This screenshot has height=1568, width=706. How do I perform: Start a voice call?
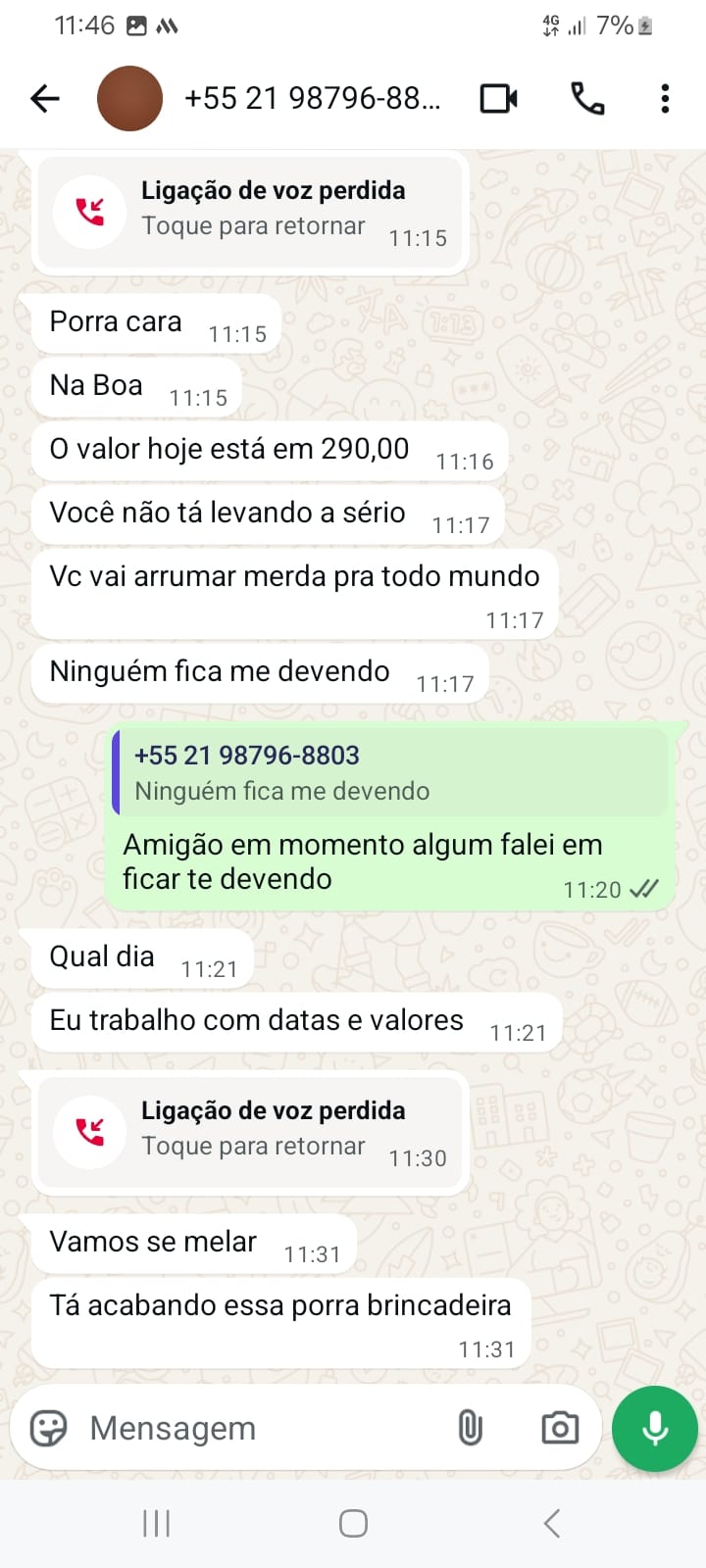[586, 98]
